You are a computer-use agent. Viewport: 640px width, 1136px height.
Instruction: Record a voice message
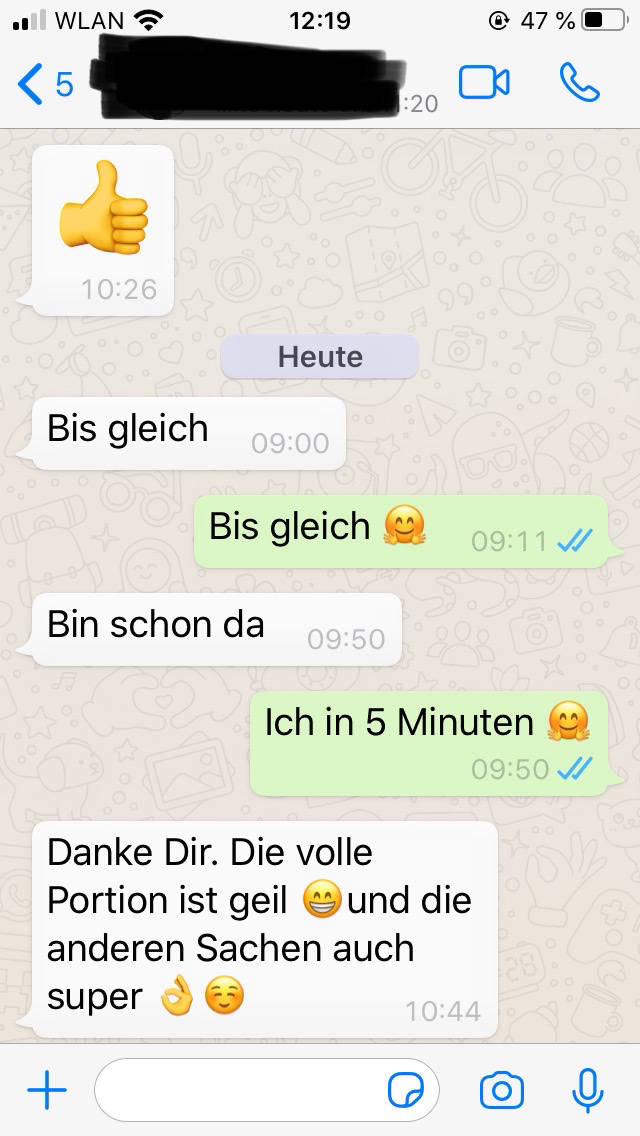[587, 1090]
